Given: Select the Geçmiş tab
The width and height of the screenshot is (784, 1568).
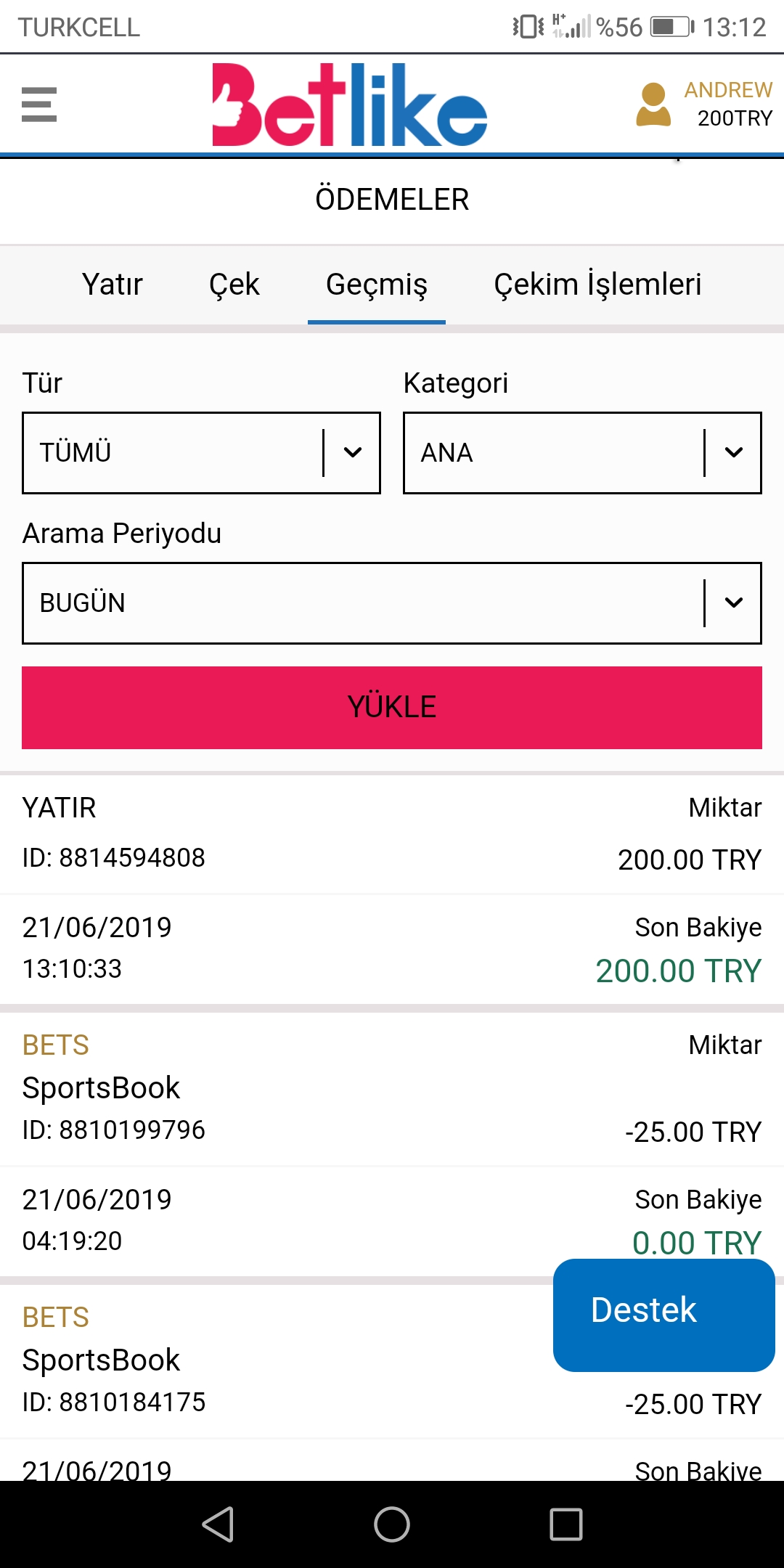Looking at the screenshot, I should click(x=377, y=284).
